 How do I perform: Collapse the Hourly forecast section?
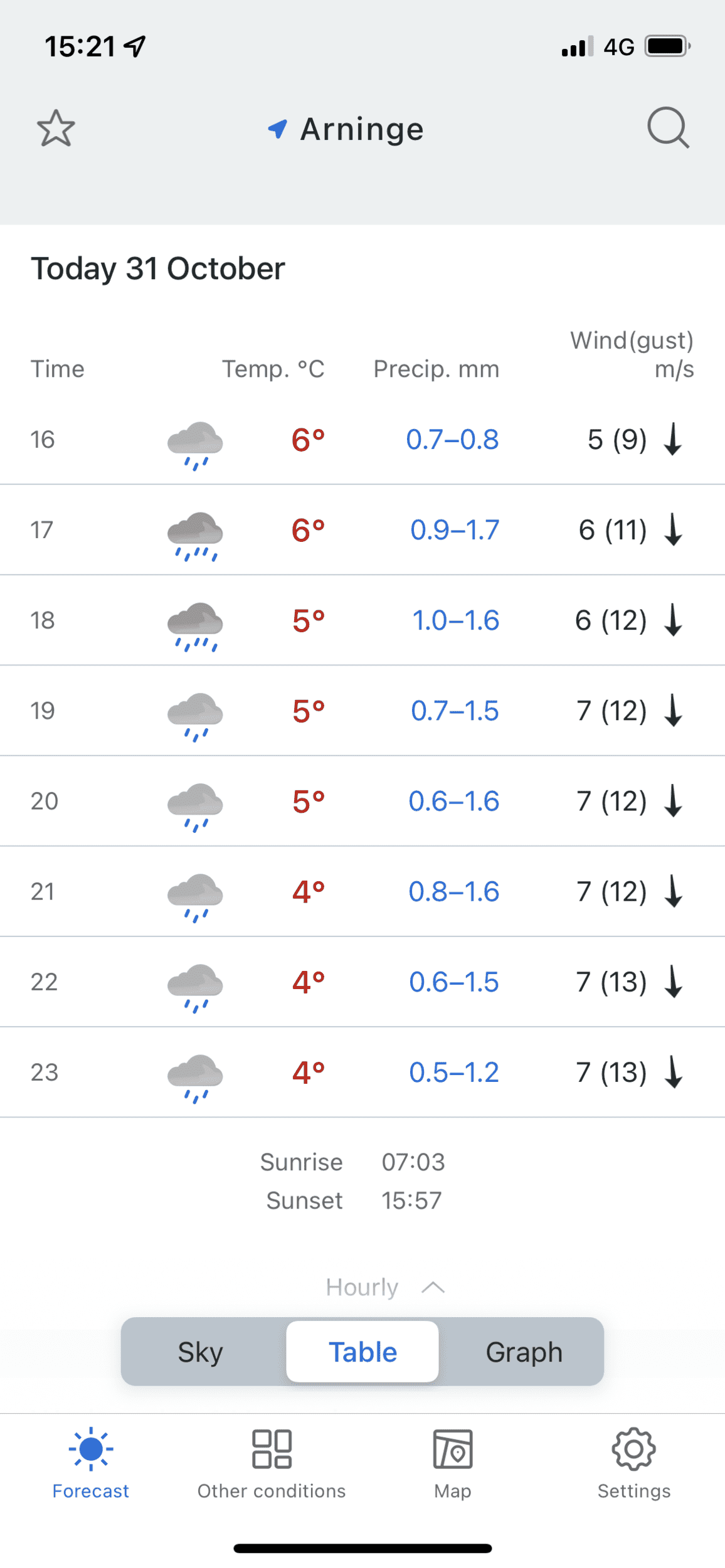(385, 1288)
